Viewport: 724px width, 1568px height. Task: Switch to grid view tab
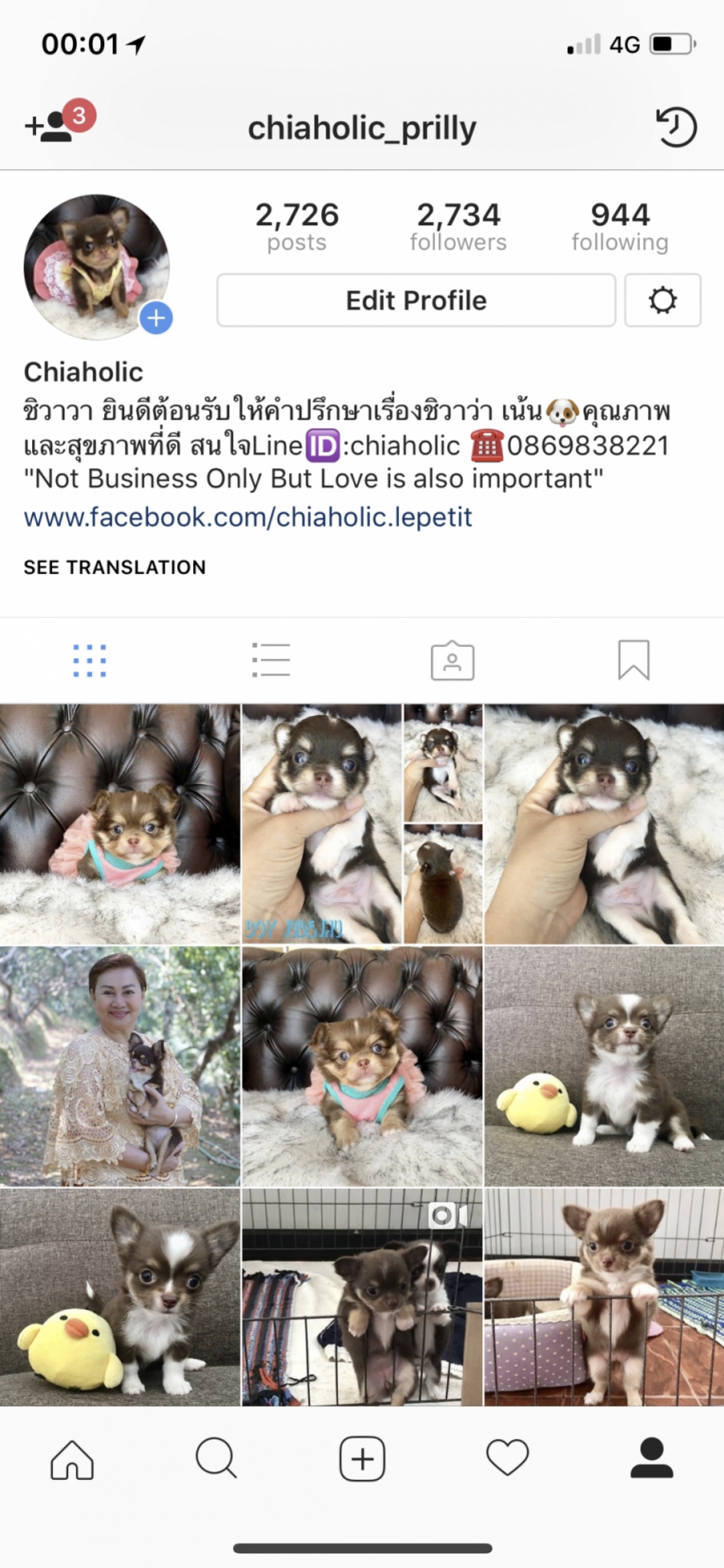pyautogui.click(x=90, y=660)
